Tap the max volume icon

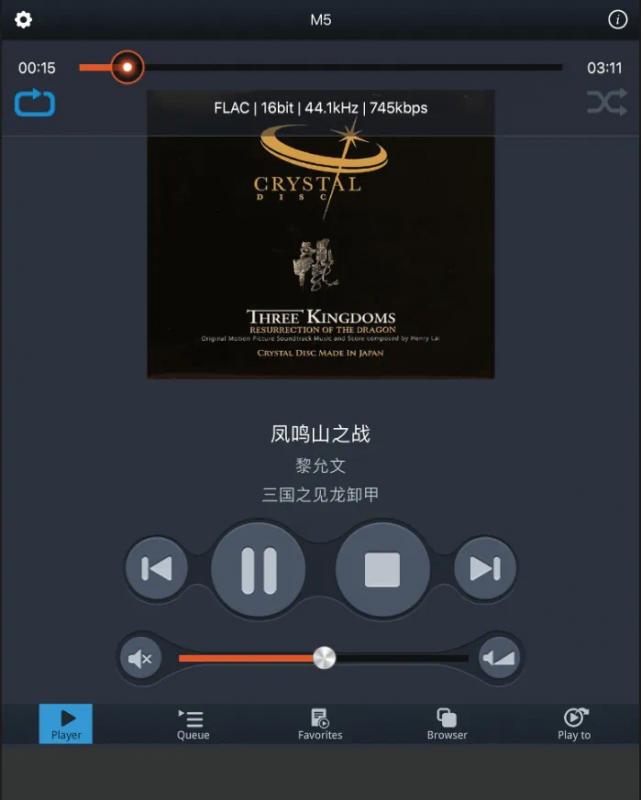[498, 658]
